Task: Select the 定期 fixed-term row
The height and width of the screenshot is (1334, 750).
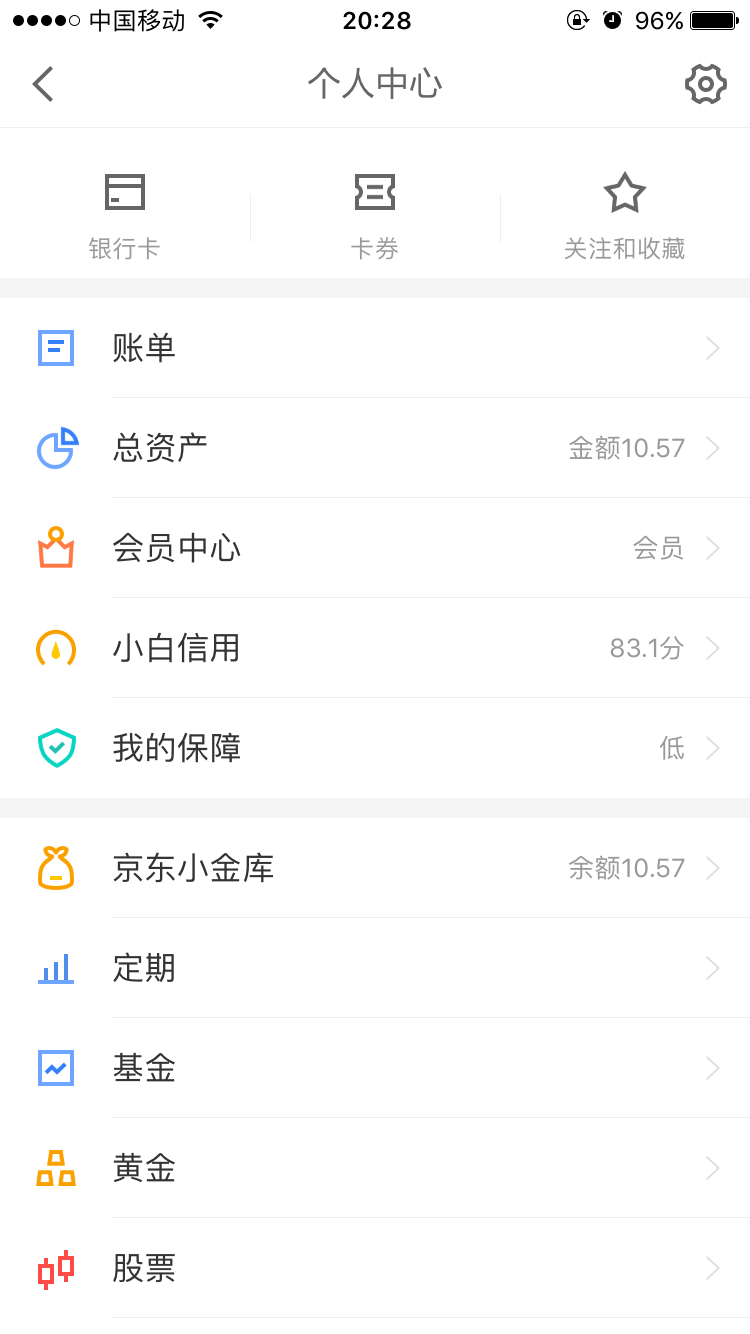Action: coord(375,968)
